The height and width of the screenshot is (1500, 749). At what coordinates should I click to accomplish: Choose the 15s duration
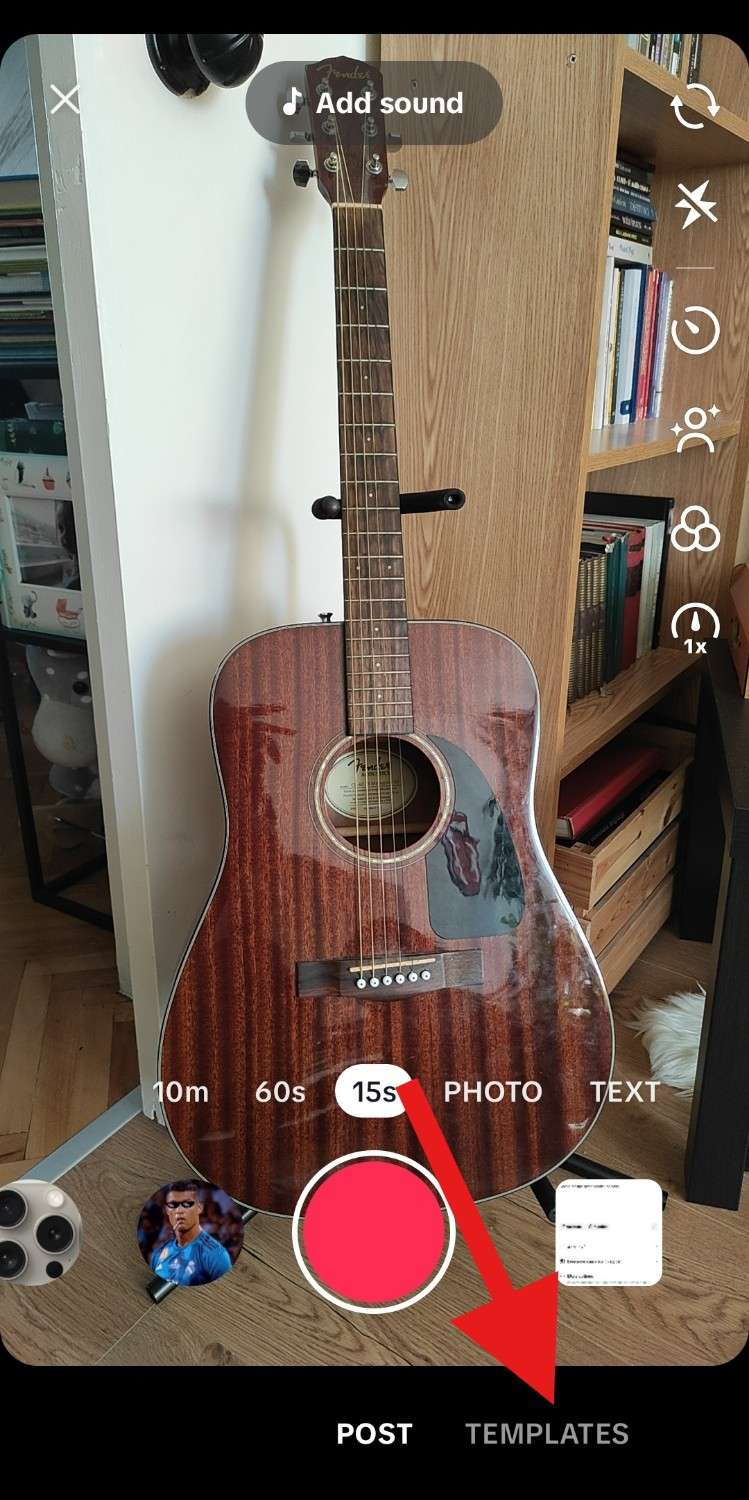pos(374,1091)
